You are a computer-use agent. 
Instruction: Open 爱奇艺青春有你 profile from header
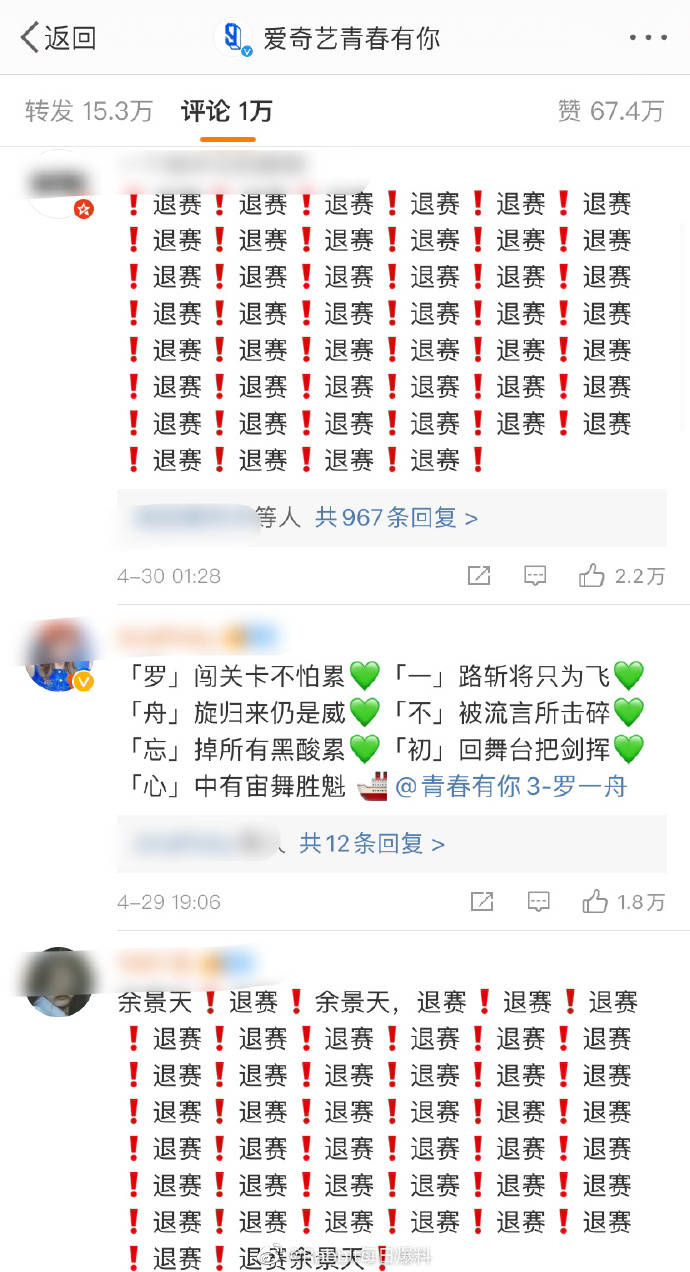click(x=330, y=39)
